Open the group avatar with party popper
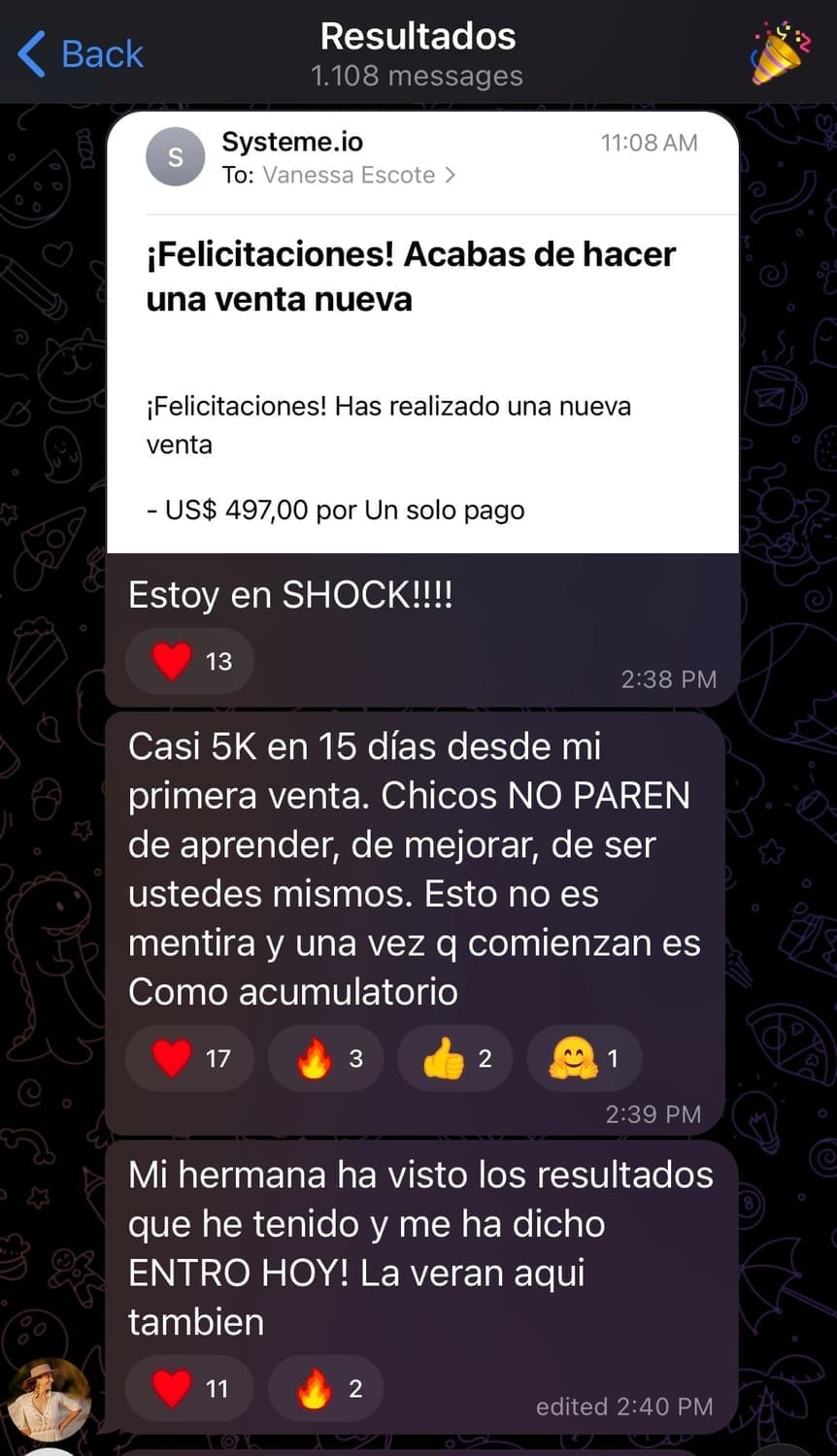837x1456 pixels. pos(781,53)
